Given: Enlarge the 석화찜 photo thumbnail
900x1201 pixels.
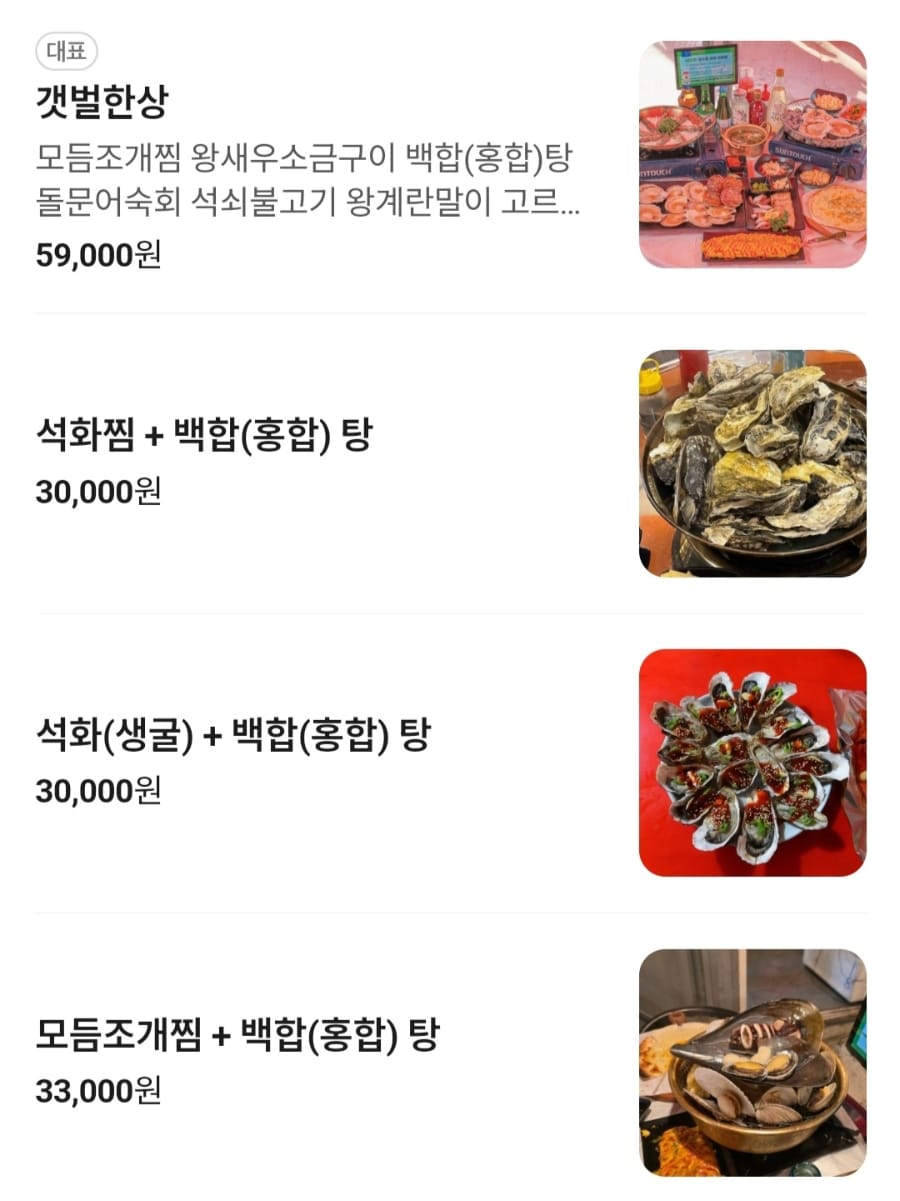Looking at the screenshot, I should click(x=752, y=463).
